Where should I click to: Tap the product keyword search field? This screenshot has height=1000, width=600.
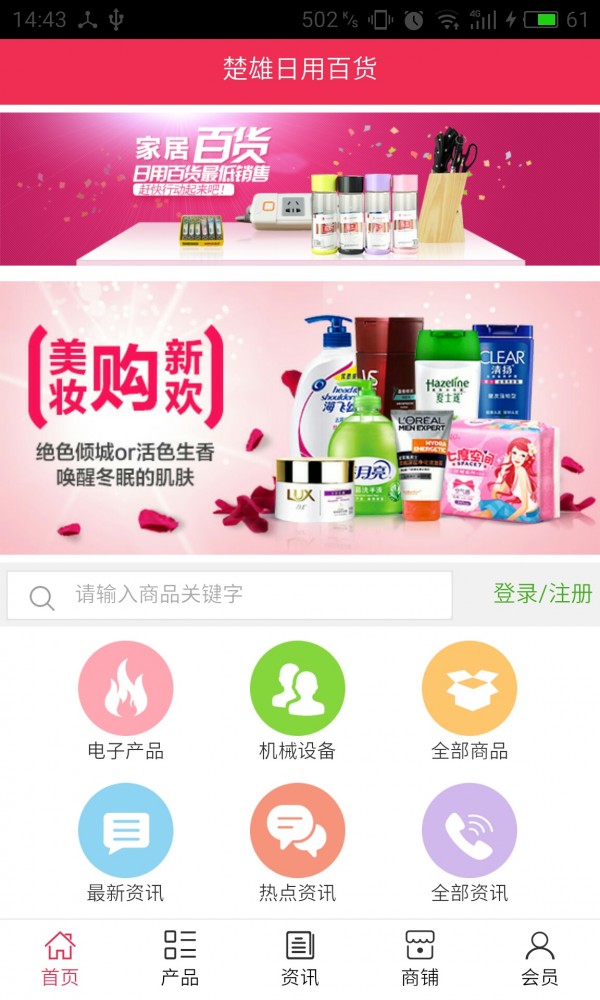(240, 595)
